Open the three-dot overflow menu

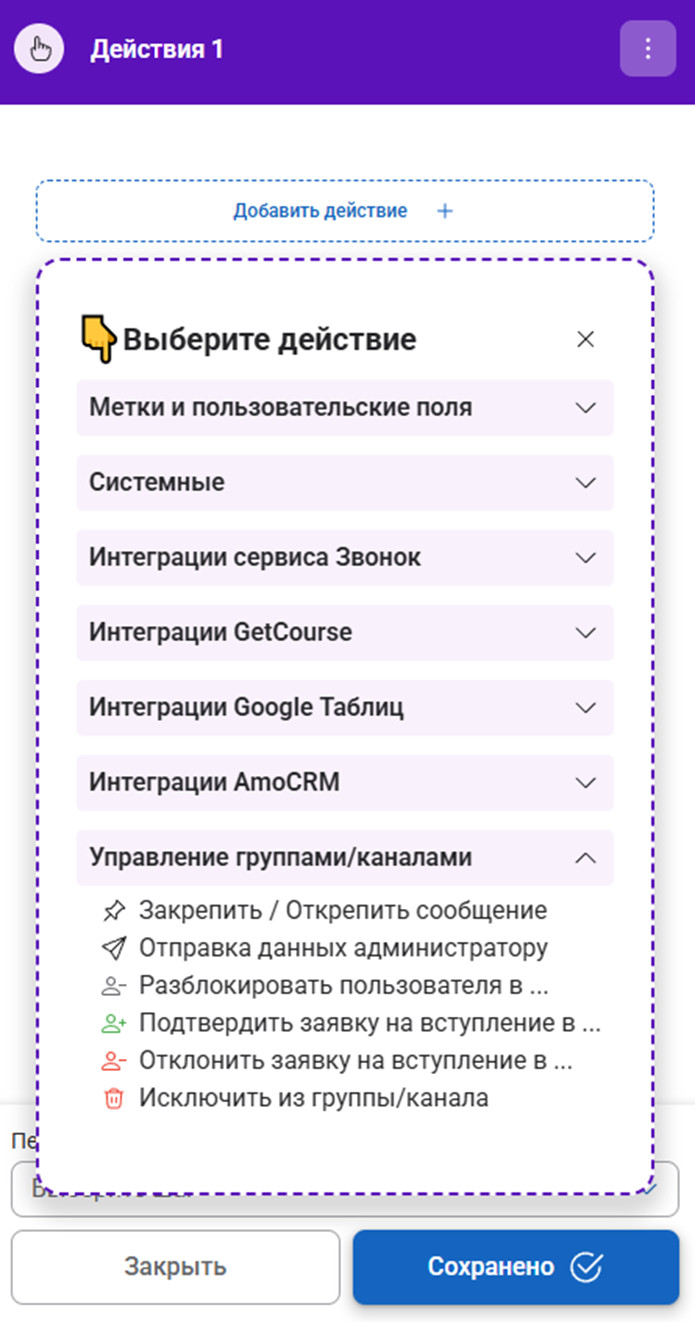tap(648, 48)
